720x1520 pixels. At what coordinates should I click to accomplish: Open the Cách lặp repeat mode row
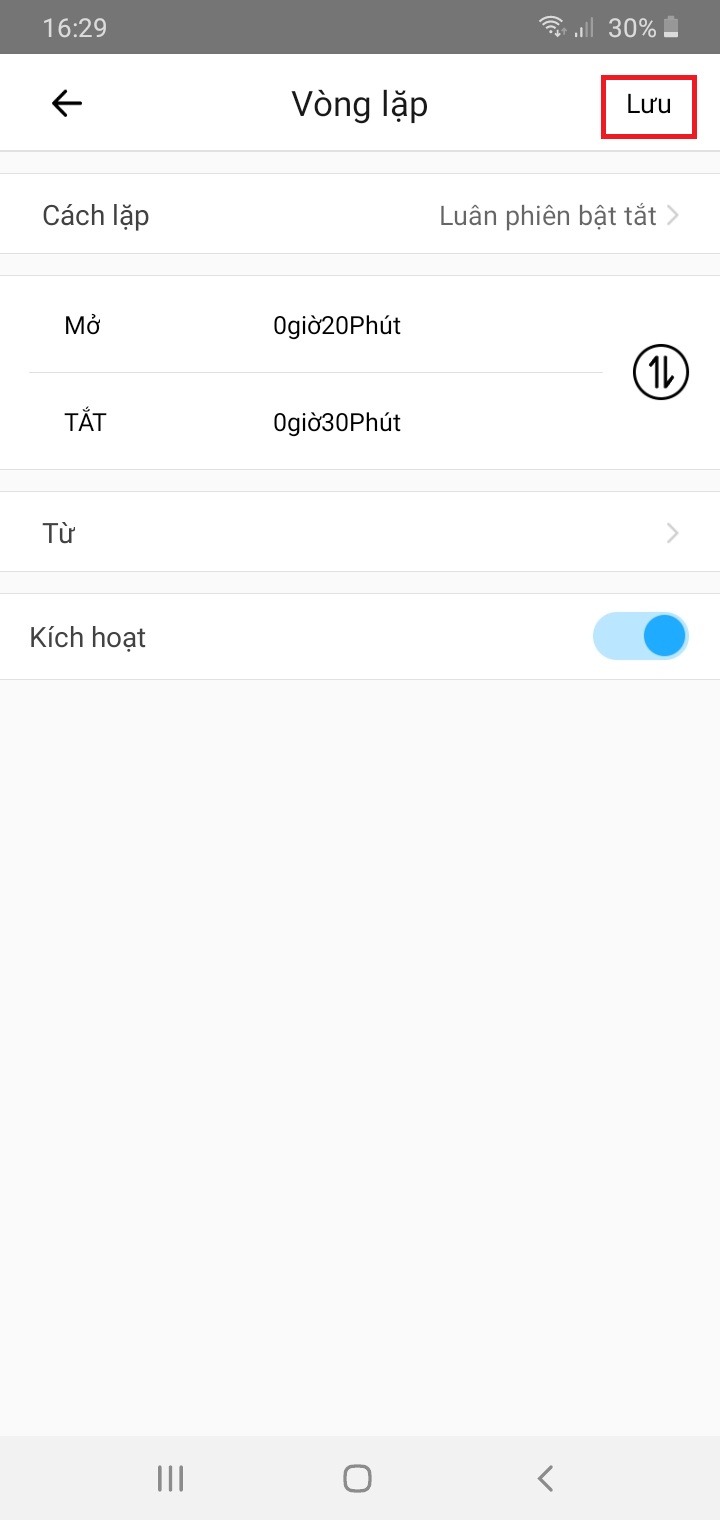coord(360,215)
